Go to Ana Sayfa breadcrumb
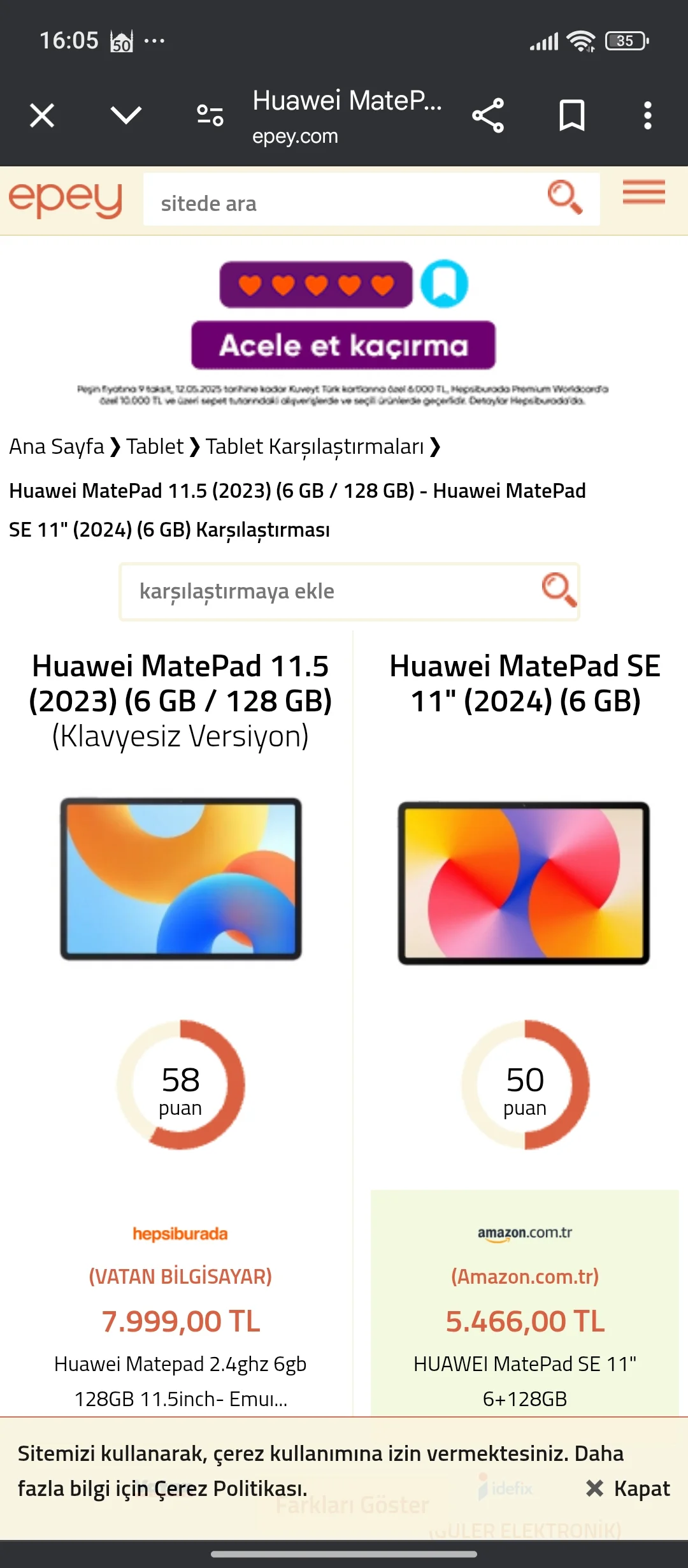 [x=56, y=447]
